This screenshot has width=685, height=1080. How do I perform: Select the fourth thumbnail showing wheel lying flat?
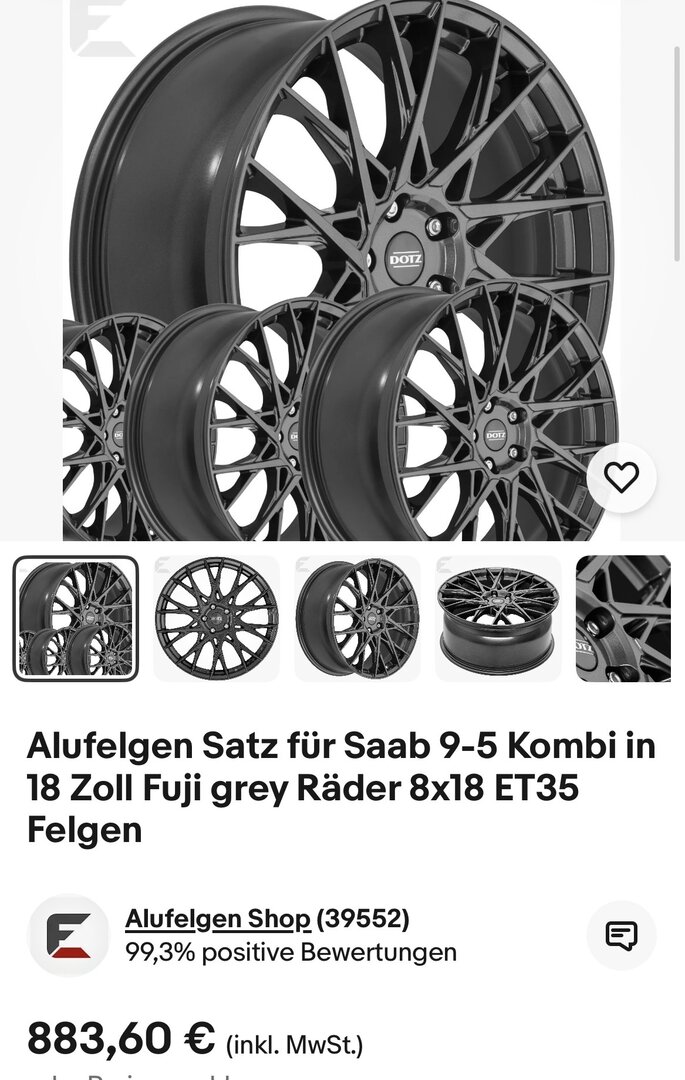(x=498, y=619)
